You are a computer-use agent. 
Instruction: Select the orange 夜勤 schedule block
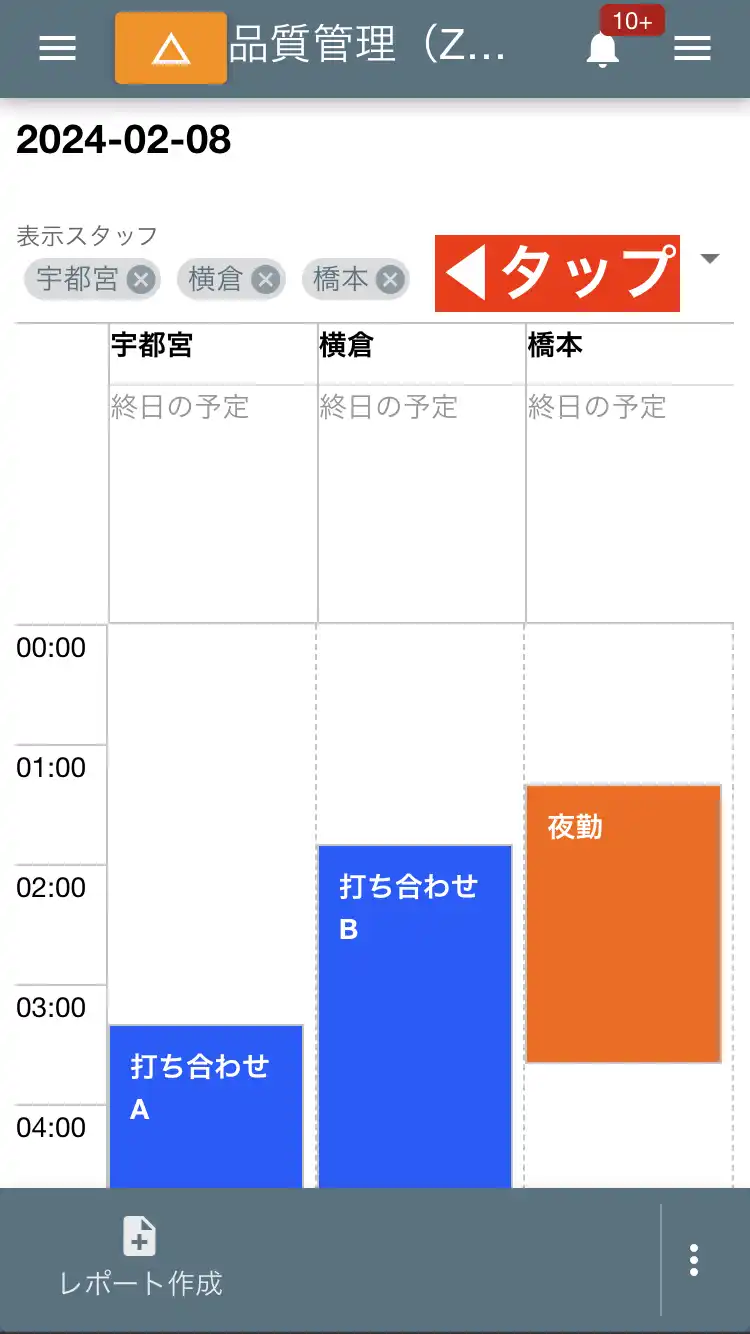tap(621, 920)
